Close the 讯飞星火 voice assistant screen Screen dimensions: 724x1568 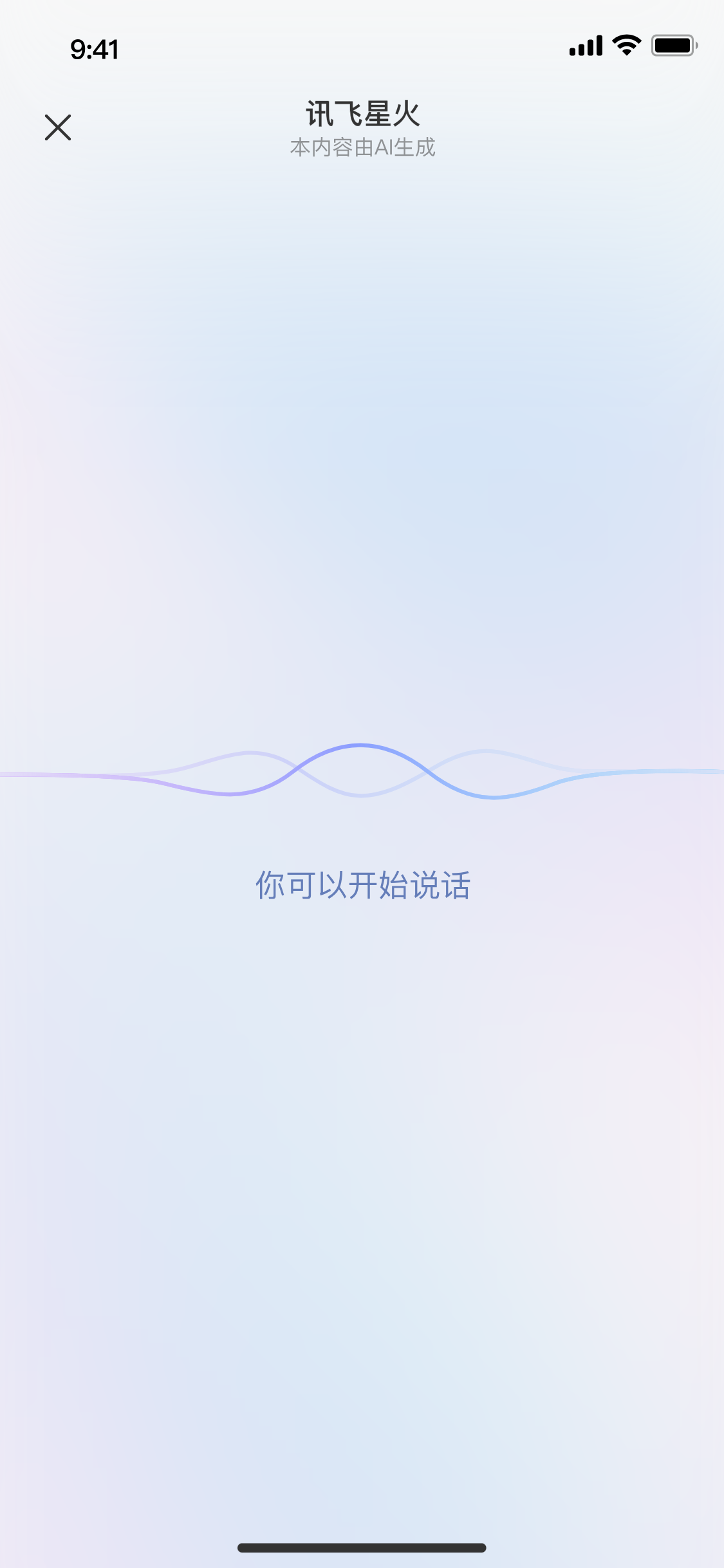(58, 127)
